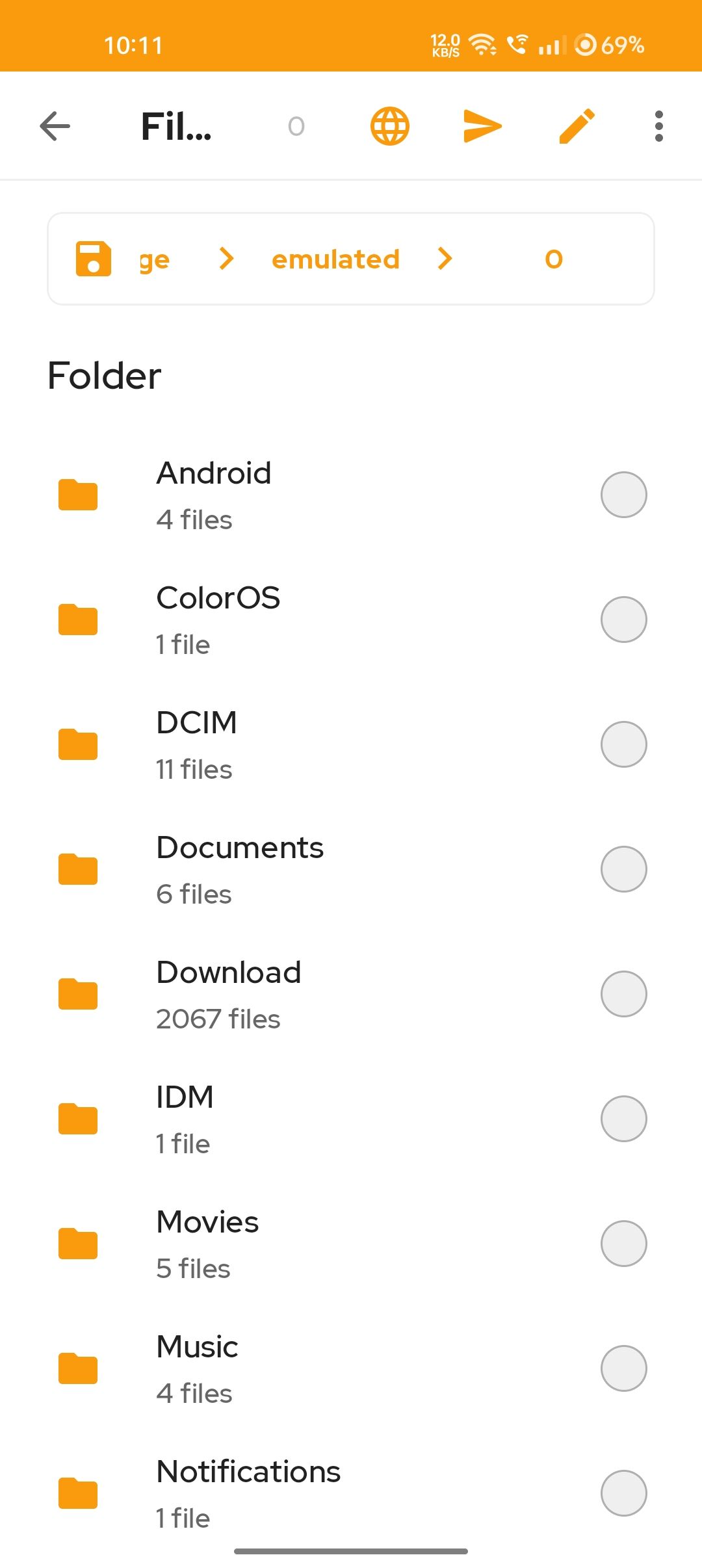
Task: Open the Download folder
Action: point(228,994)
